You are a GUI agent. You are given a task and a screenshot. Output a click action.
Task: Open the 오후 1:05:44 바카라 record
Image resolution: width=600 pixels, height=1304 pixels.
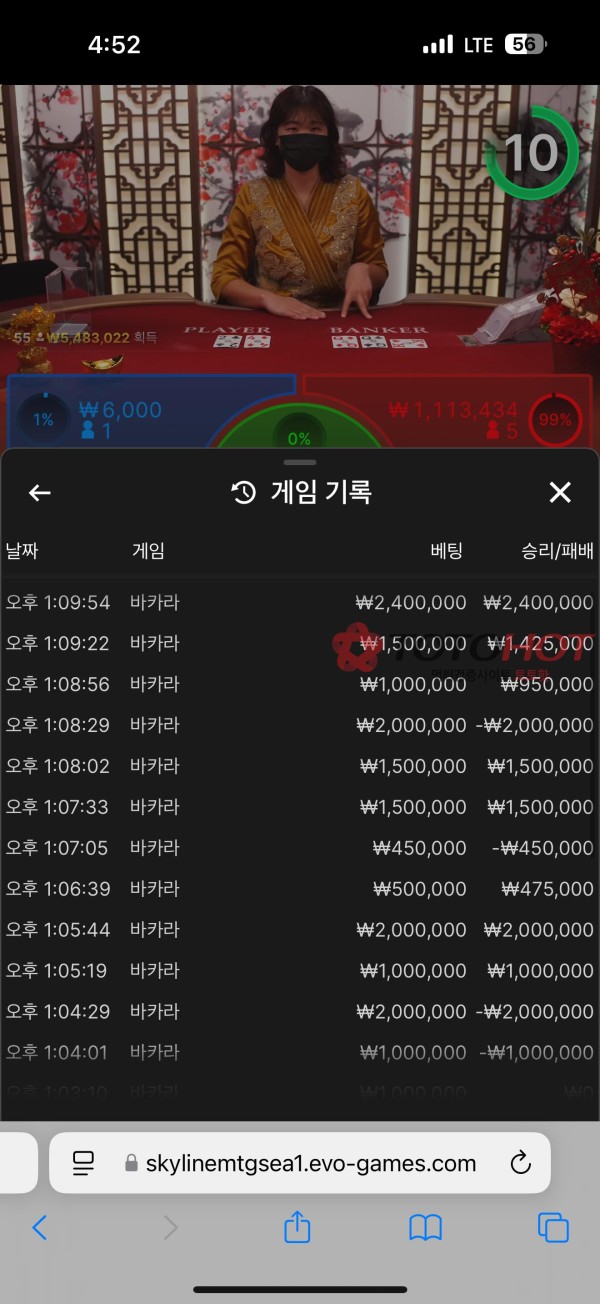(300, 930)
